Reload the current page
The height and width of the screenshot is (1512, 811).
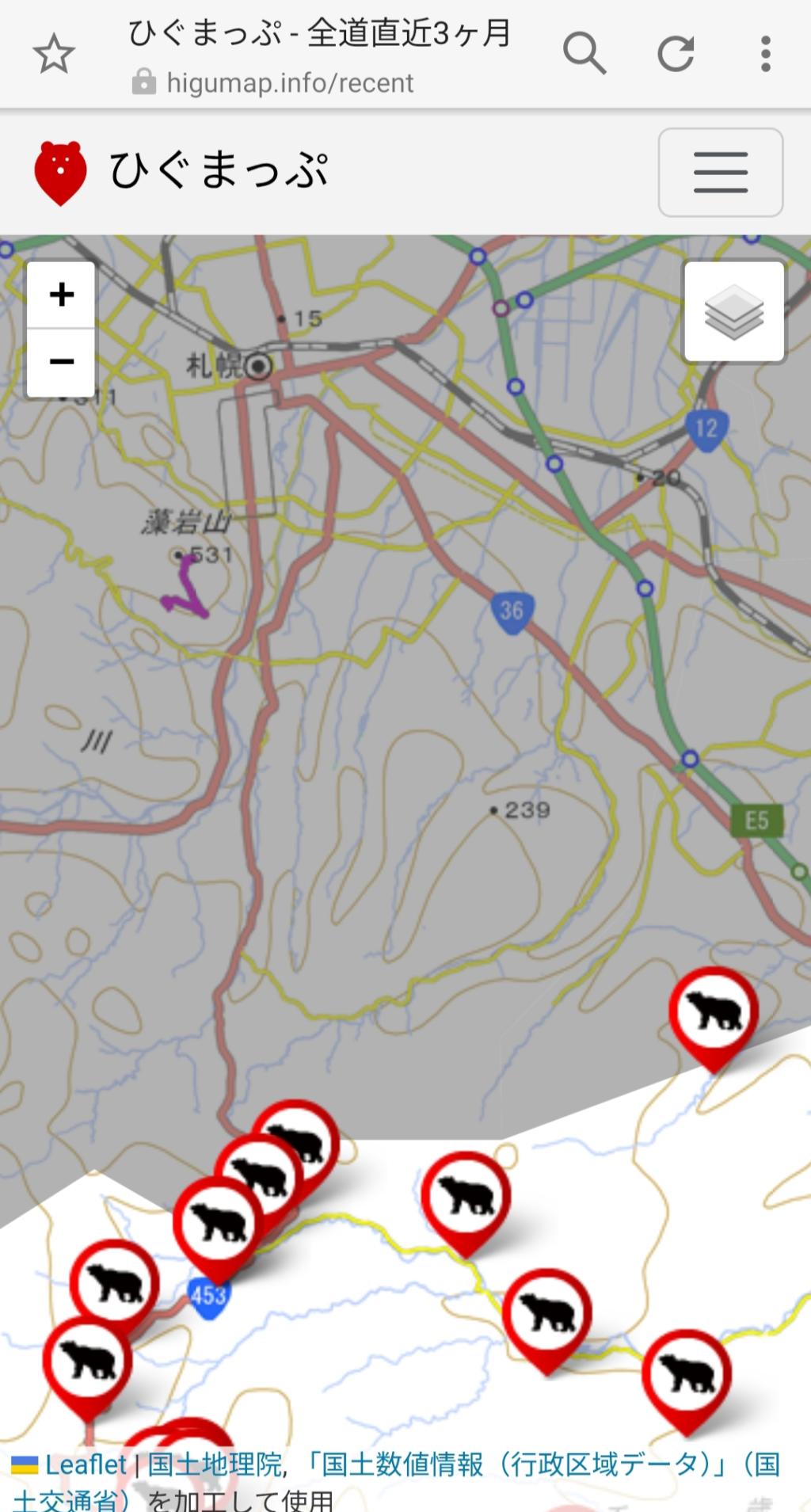(x=676, y=54)
